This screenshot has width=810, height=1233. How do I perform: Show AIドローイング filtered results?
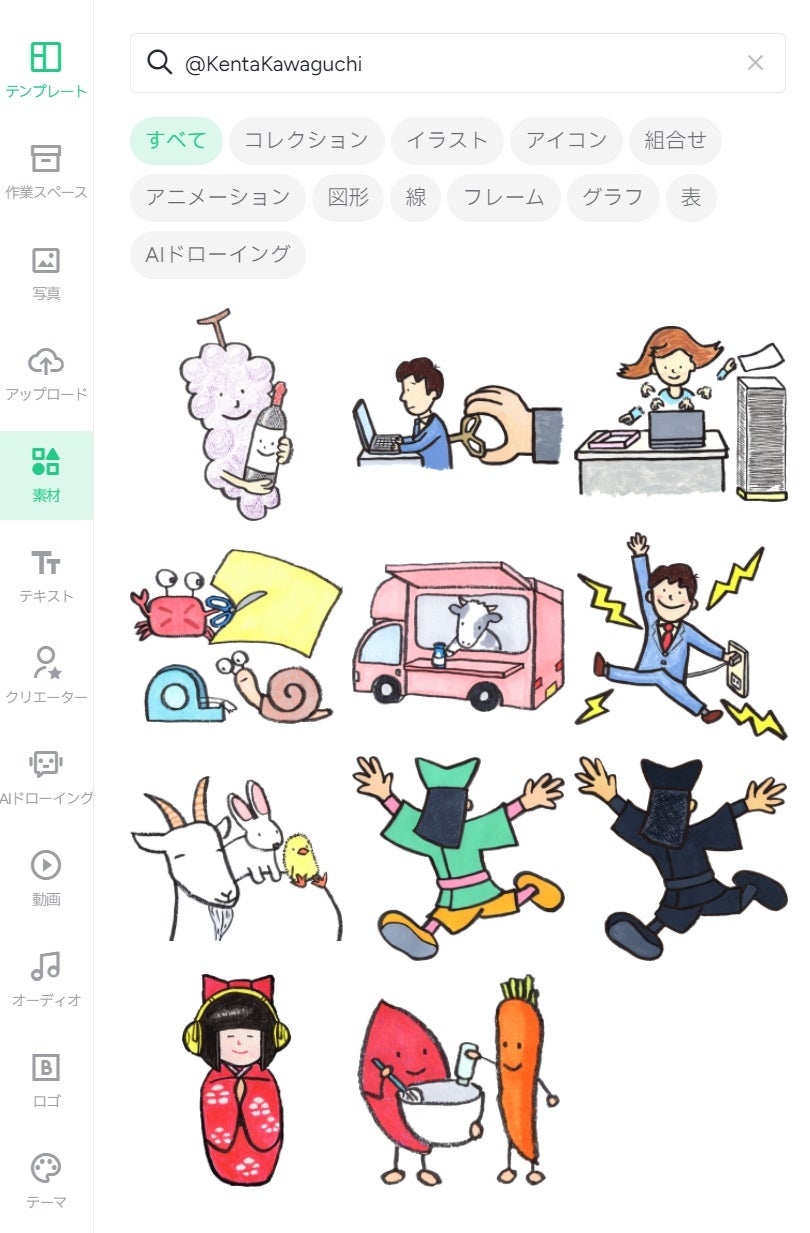coord(218,254)
